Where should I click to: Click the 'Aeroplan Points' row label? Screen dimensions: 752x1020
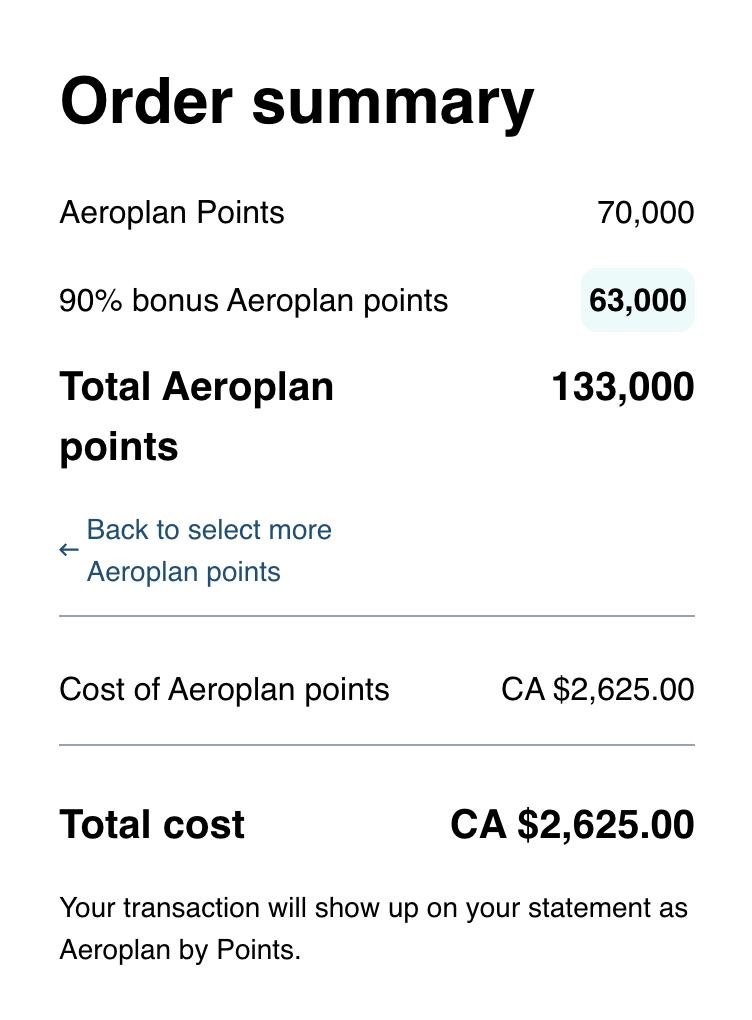(x=172, y=212)
